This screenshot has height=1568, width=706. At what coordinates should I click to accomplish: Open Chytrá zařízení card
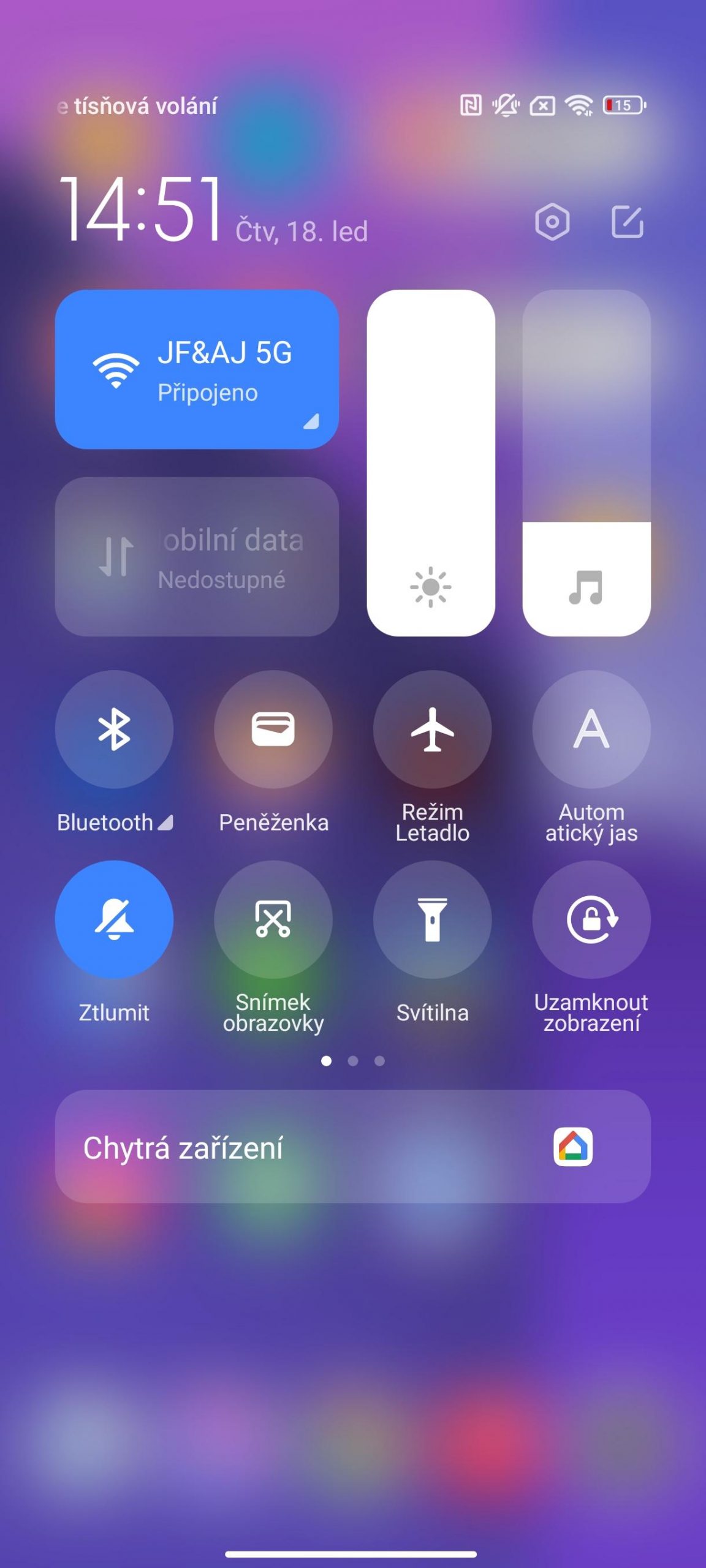(353, 1147)
